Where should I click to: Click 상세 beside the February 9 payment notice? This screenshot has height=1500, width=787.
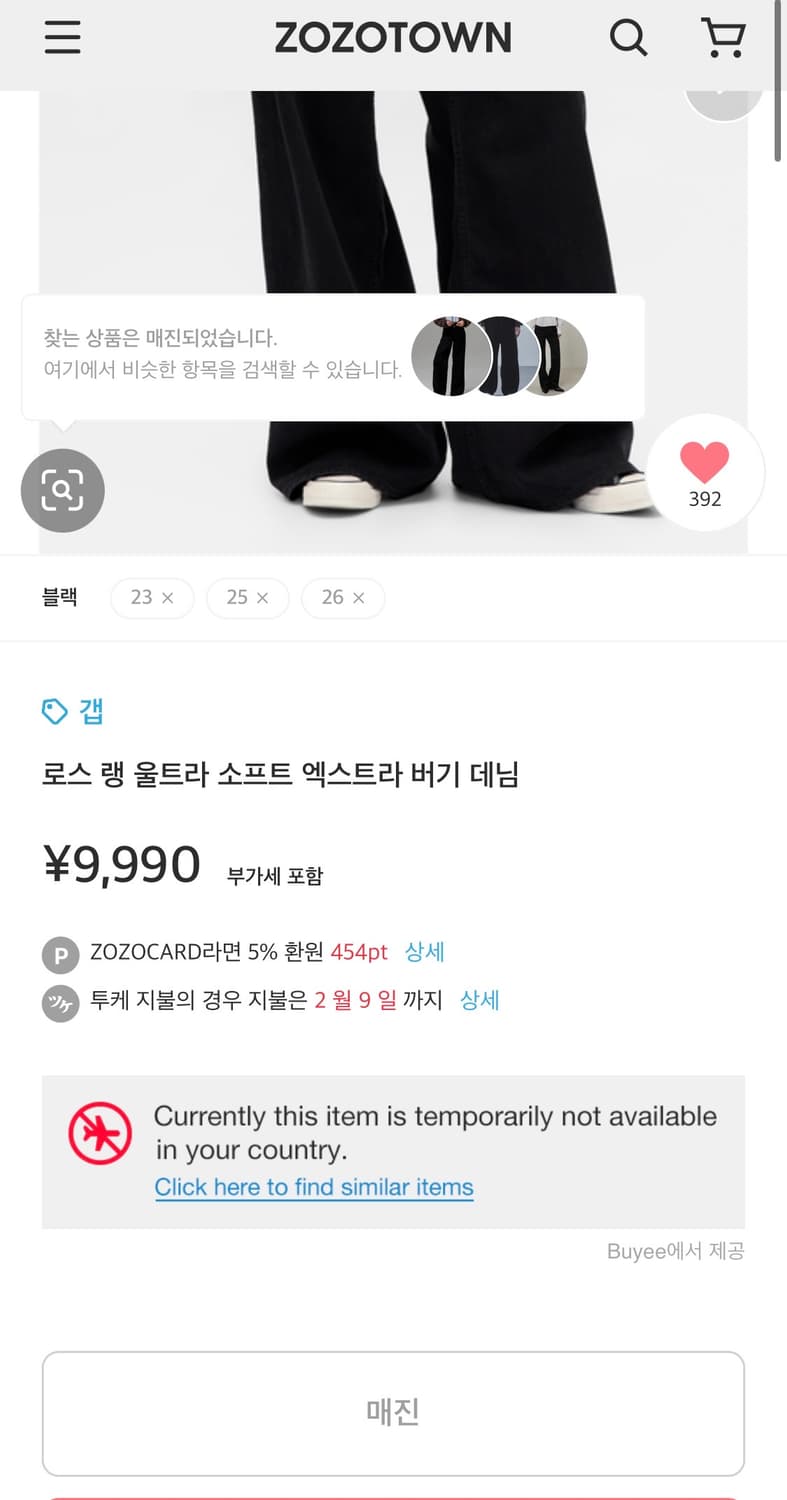[x=478, y=1001]
